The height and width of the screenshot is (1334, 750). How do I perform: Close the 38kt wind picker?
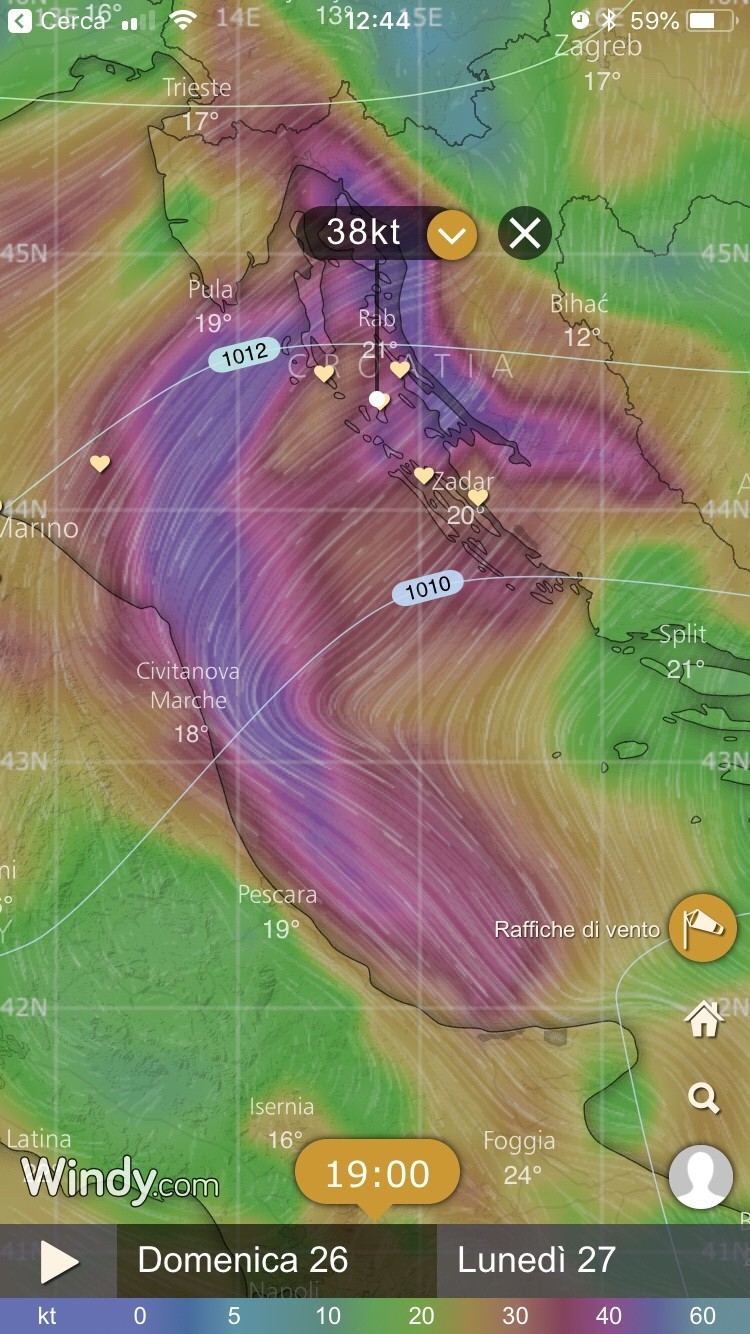(x=525, y=234)
